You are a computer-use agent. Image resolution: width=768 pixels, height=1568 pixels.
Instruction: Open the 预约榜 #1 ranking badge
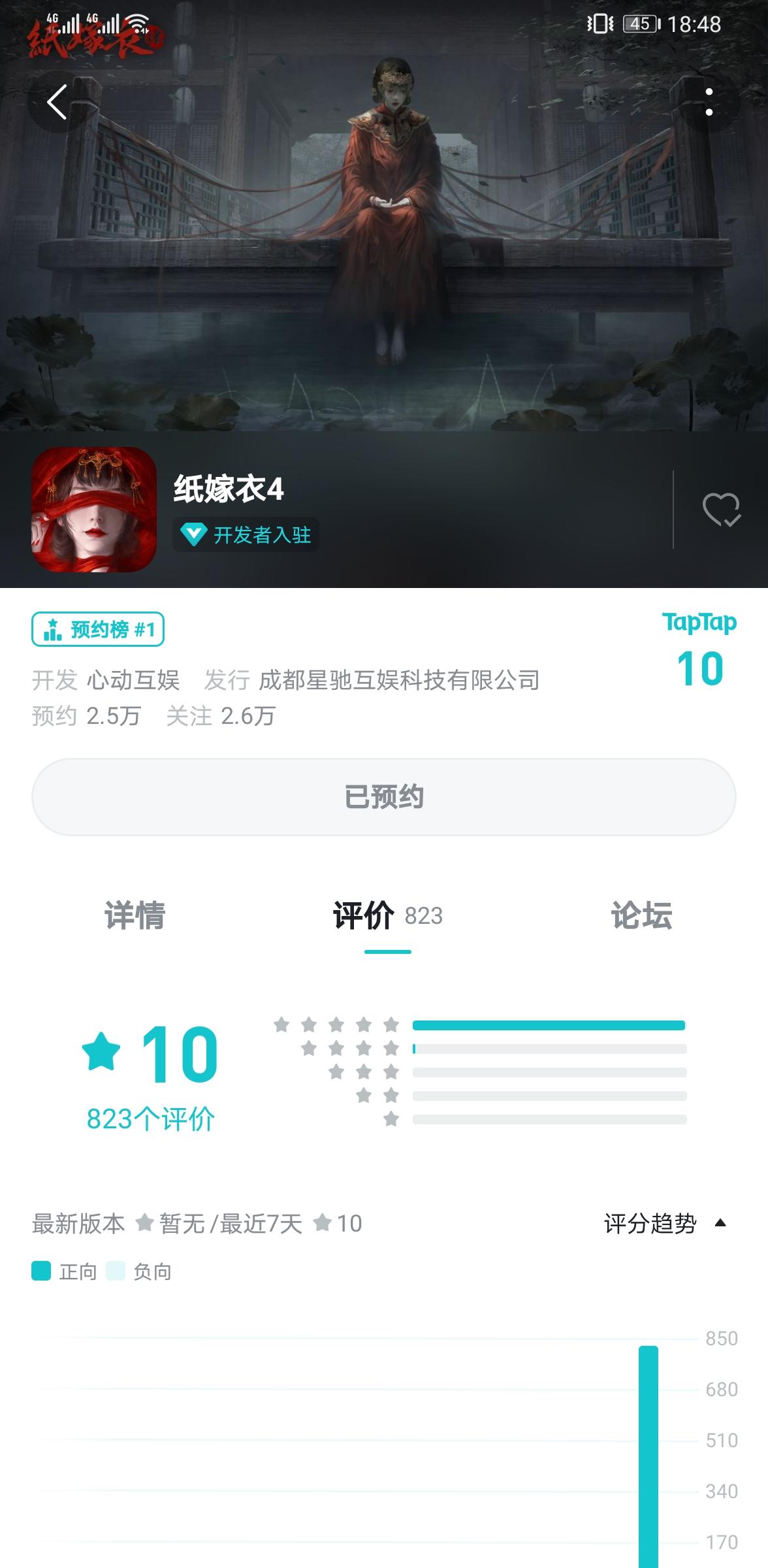(x=97, y=630)
